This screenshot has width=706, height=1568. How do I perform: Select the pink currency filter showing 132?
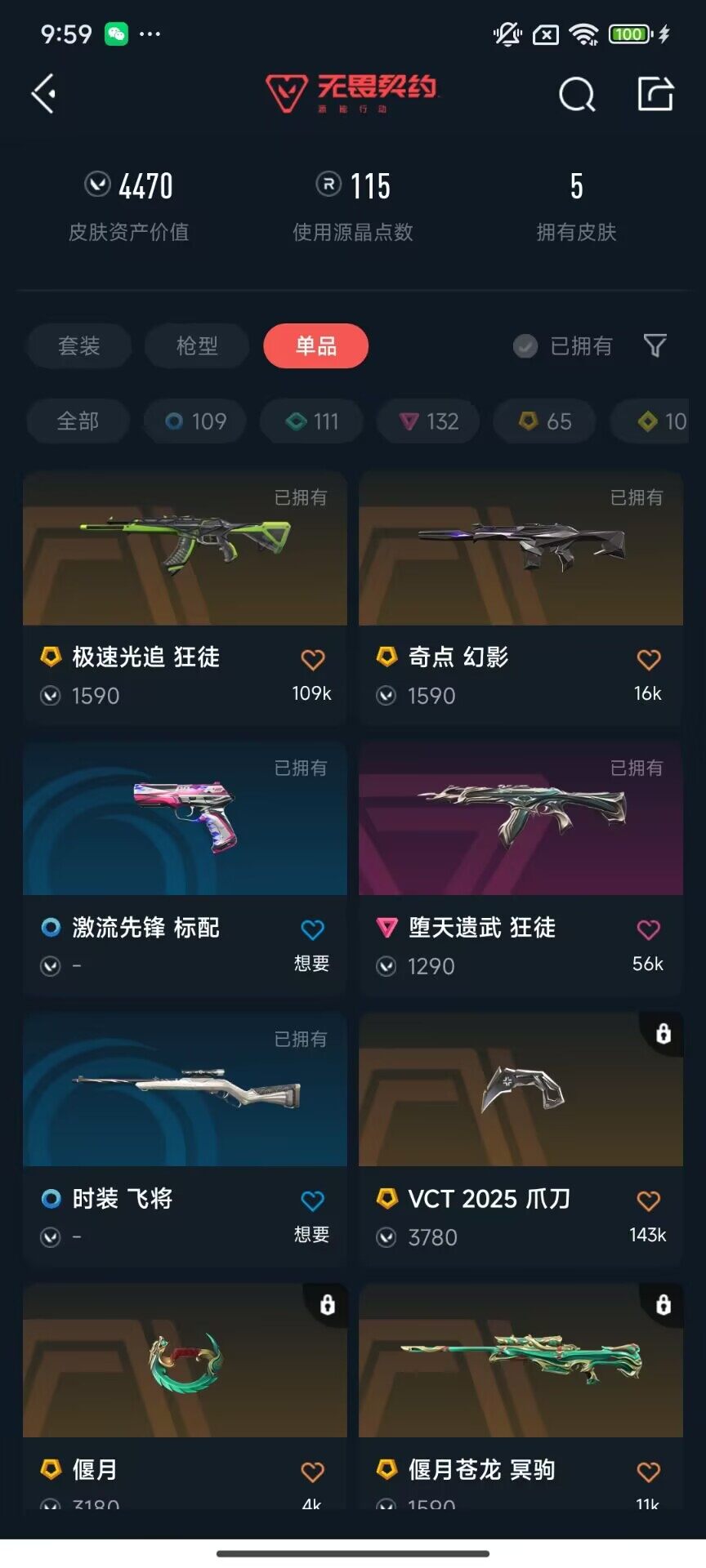(427, 421)
